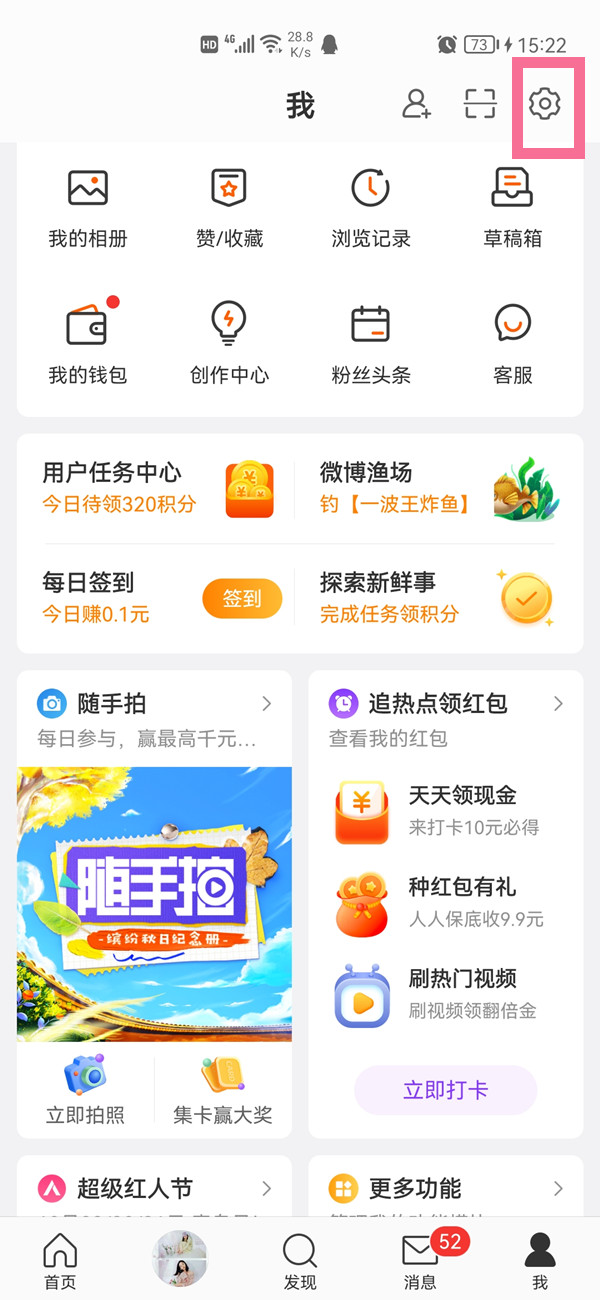Open 微博渔场 fishing game
This screenshot has height=1300, width=600.
point(438,487)
